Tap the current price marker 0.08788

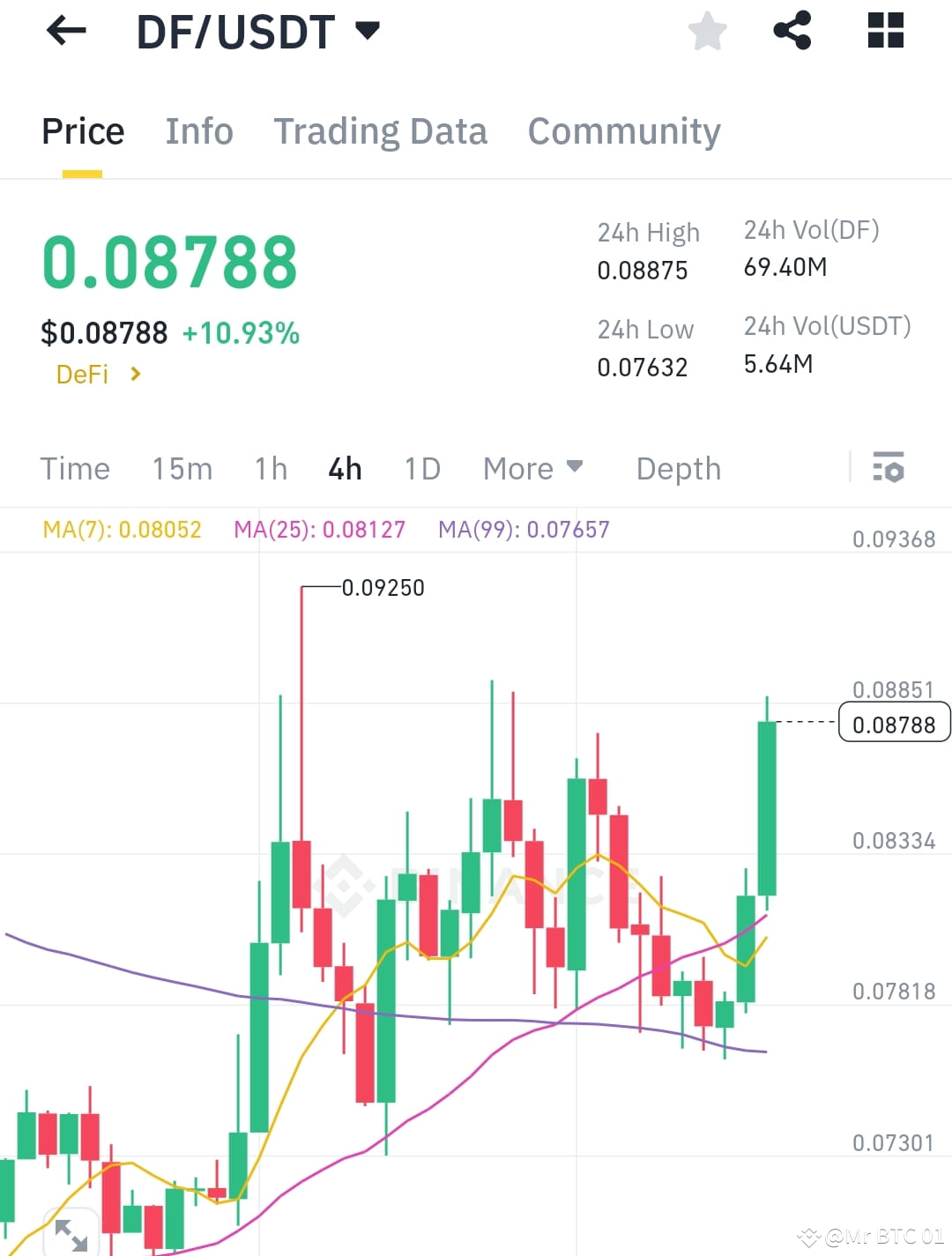click(895, 723)
